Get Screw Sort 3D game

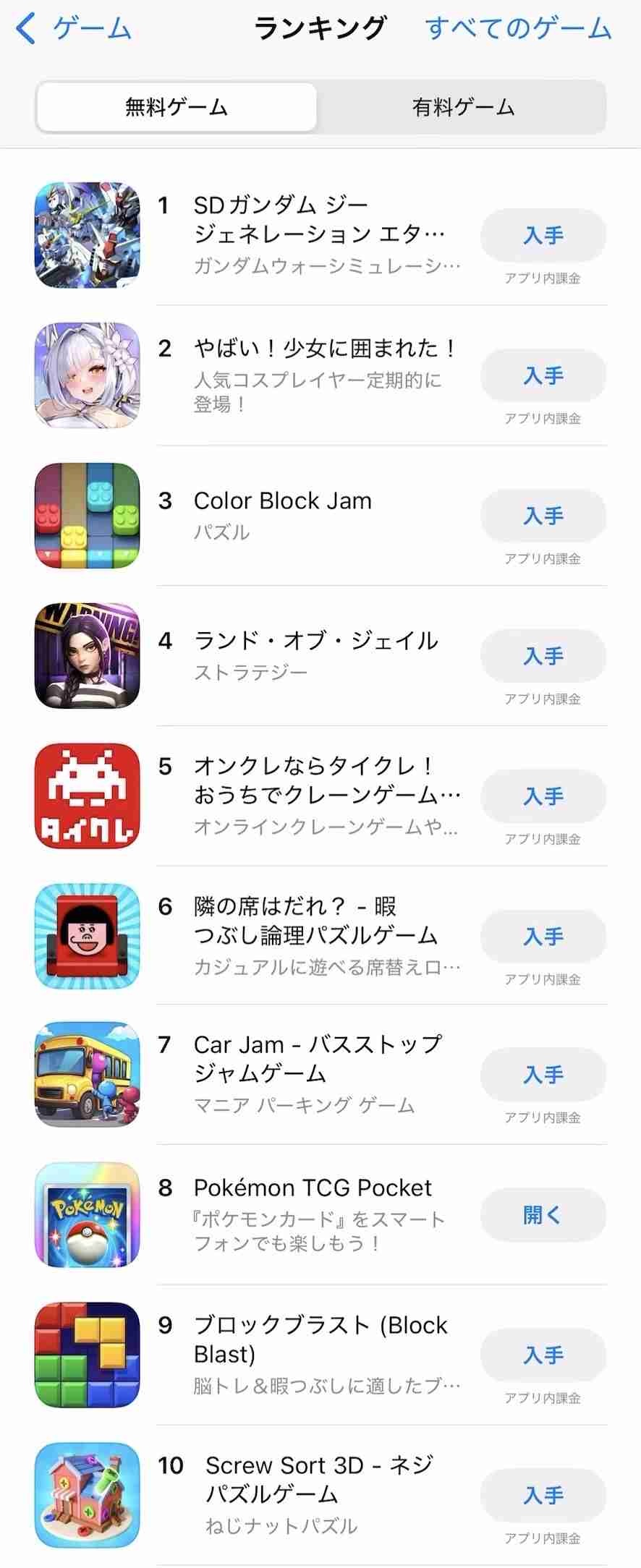[x=543, y=1495]
